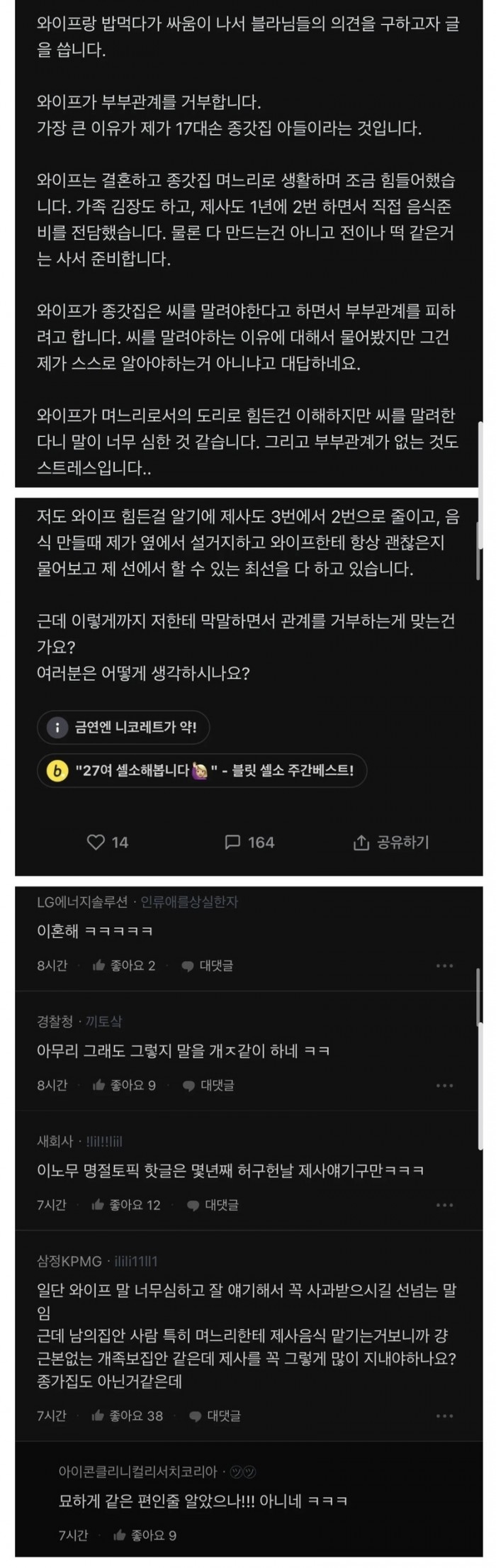The image size is (496, 1568).
Task: Like the 삼정KPMG comment with 38 likes
Action: pyautogui.click(x=127, y=1395)
